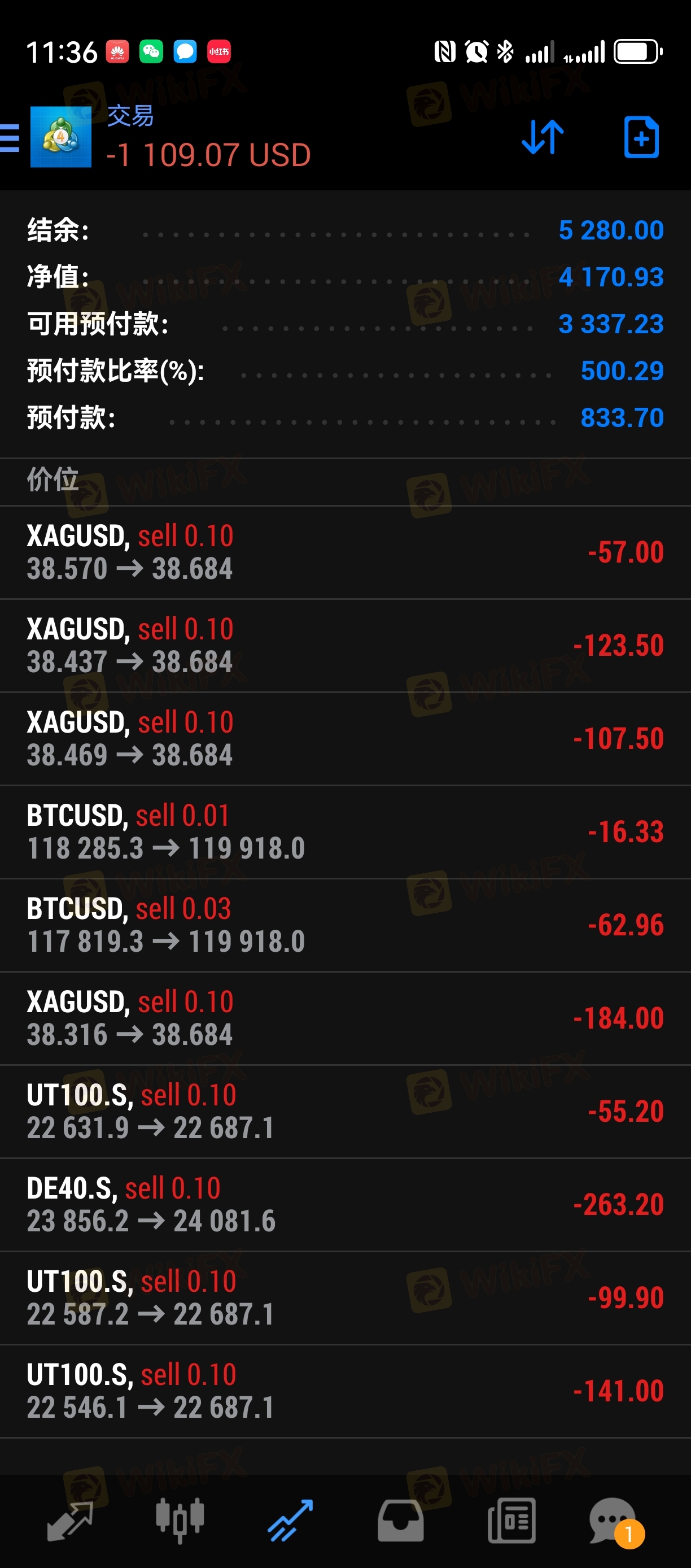The image size is (691, 1568).
Task: Open the news tab
Action: [x=511, y=1521]
